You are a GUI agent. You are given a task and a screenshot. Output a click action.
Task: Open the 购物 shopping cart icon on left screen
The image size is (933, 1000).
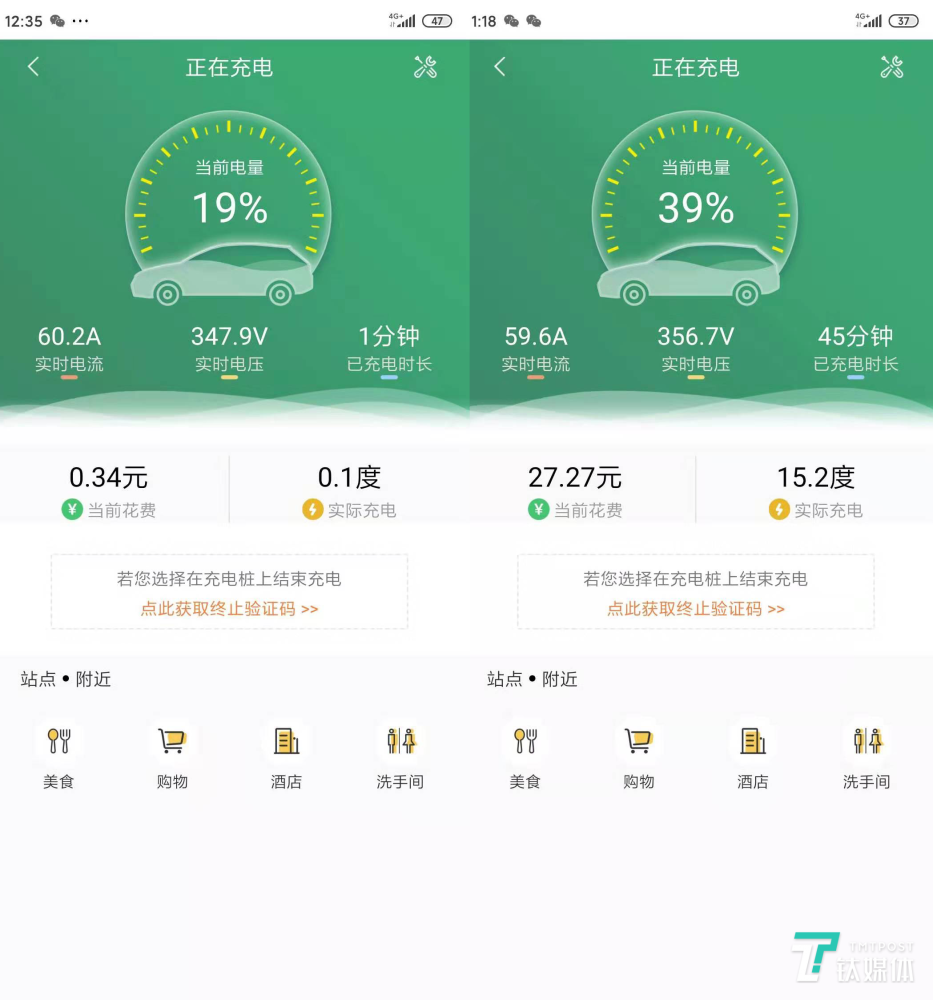pos(172,742)
